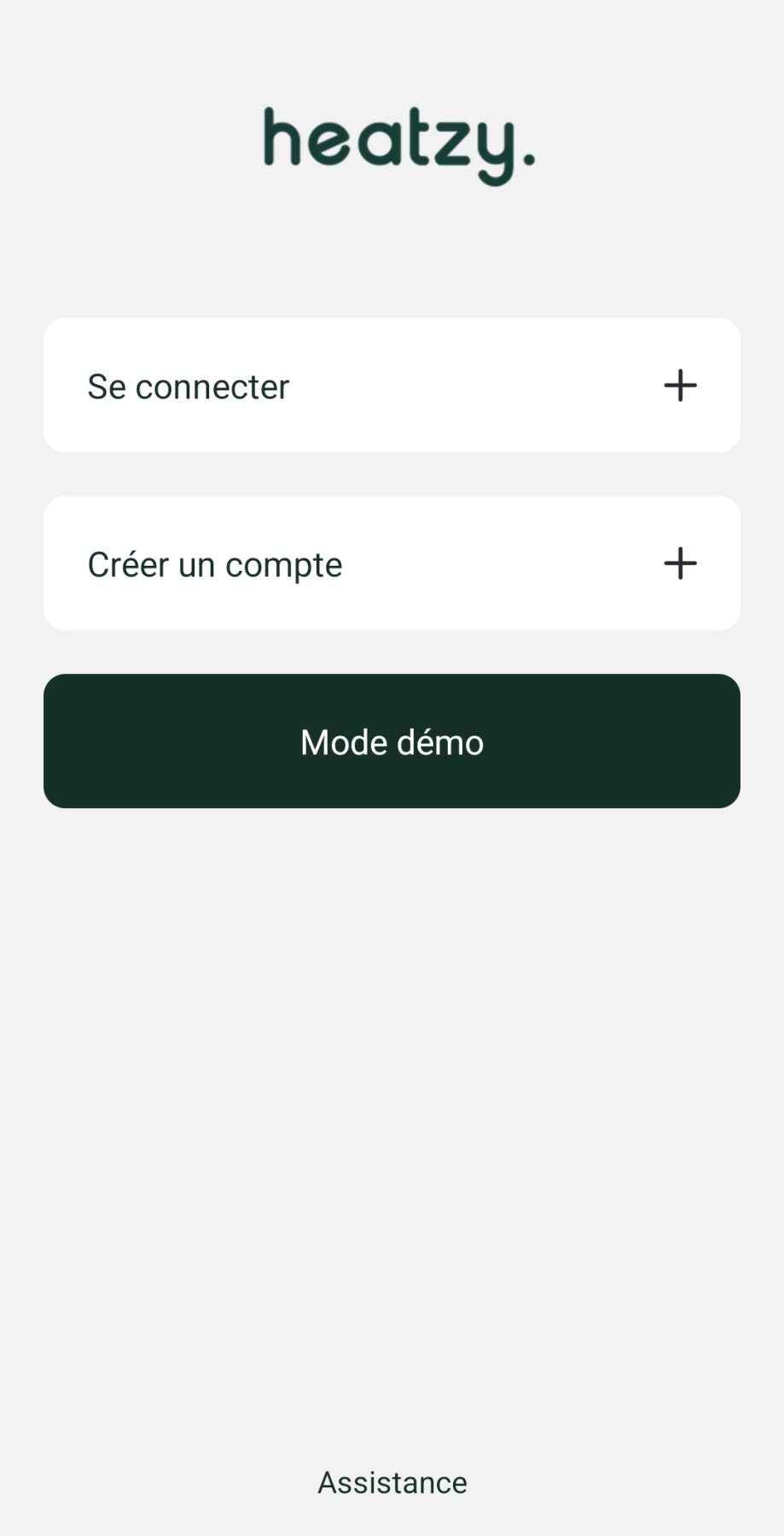Expand the Se connecter section
The height and width of the screenshot is (1536, 784).
[x=680, y=386]
